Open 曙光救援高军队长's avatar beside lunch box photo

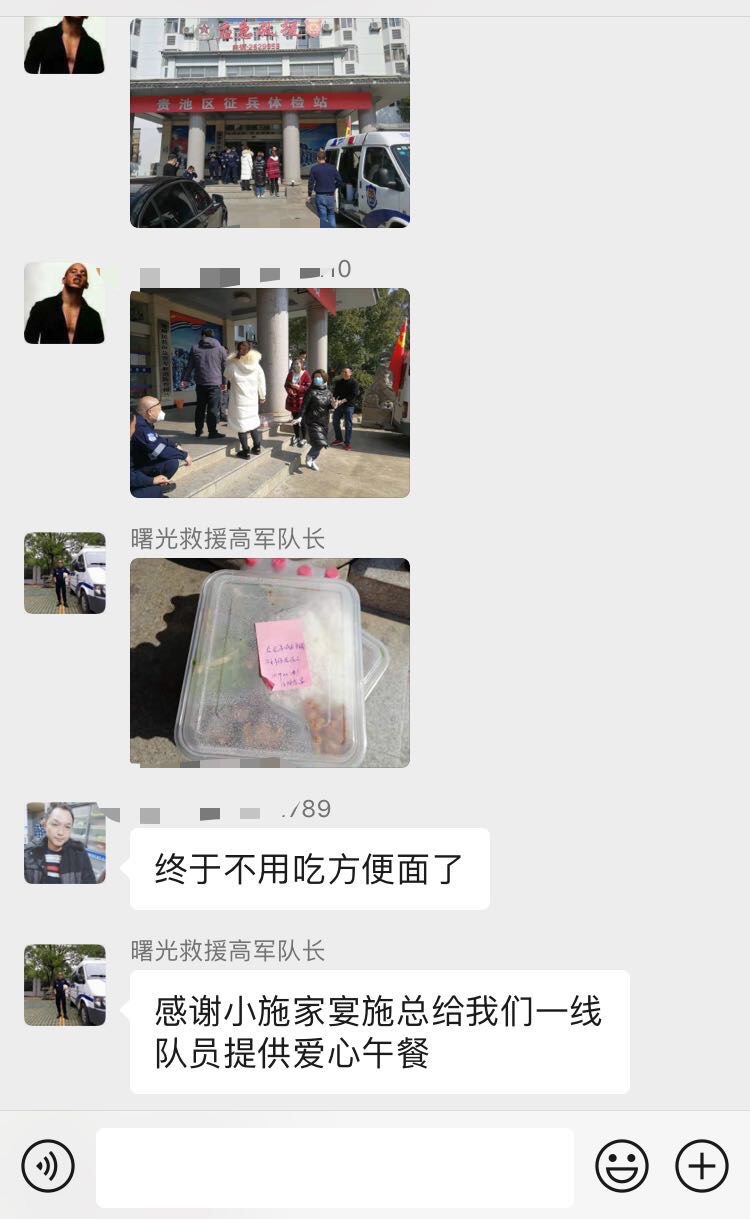pos(65,573)
